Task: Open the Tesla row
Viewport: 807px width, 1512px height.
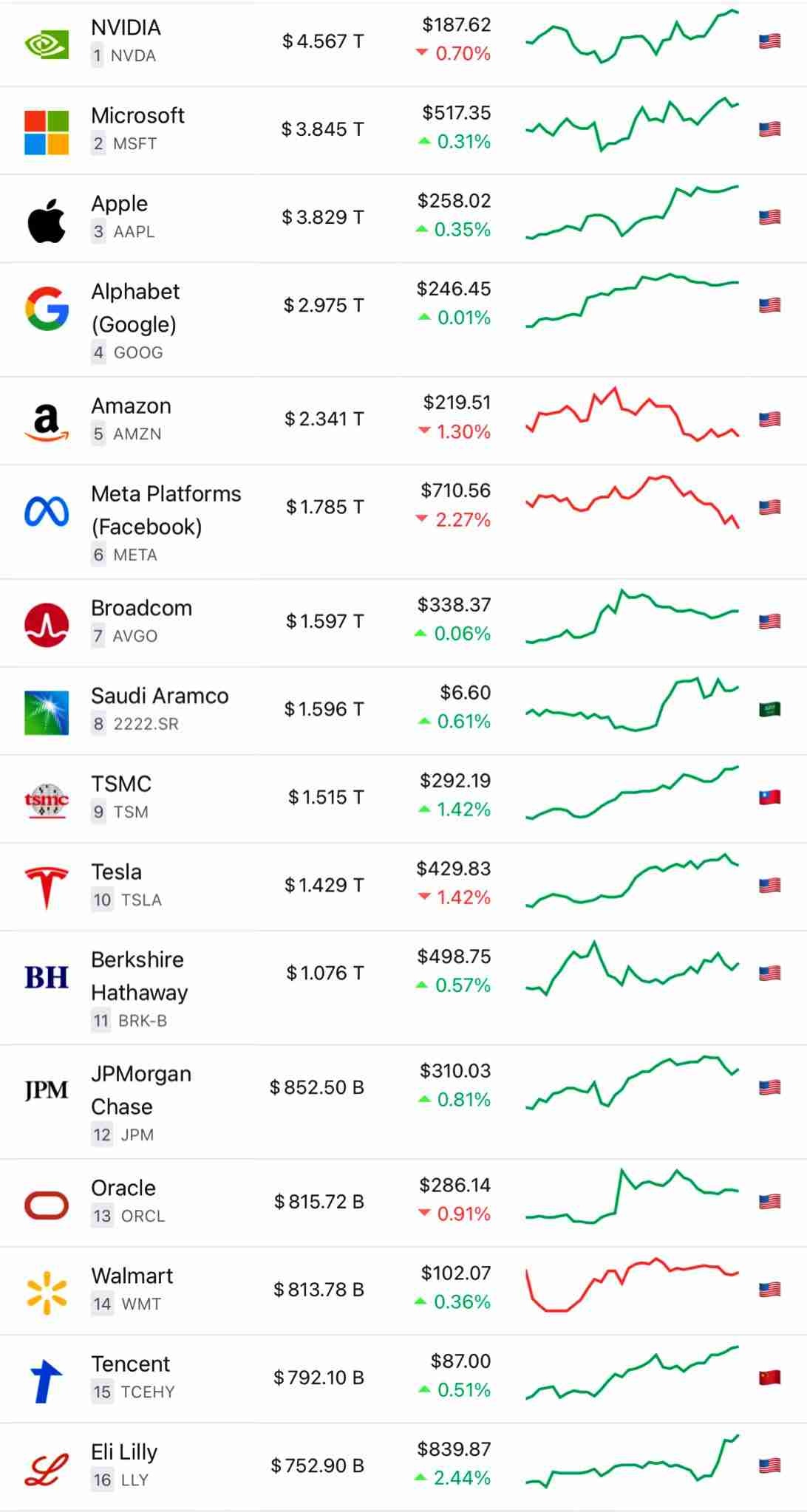Action: tap(116, 872)
